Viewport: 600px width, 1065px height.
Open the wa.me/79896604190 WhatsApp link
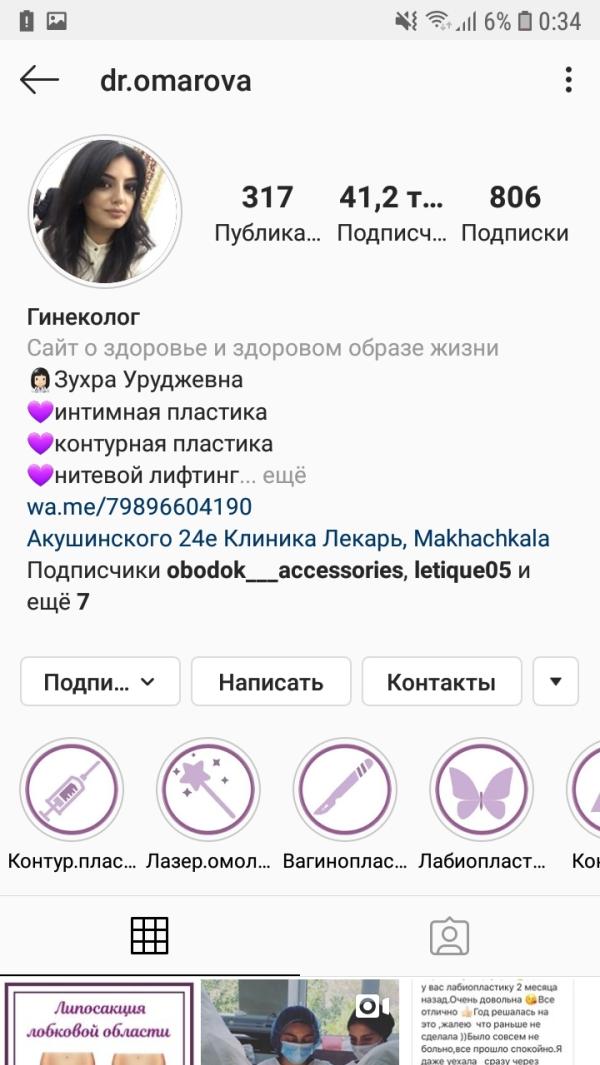pyautogui.click(x=139, y=507)
